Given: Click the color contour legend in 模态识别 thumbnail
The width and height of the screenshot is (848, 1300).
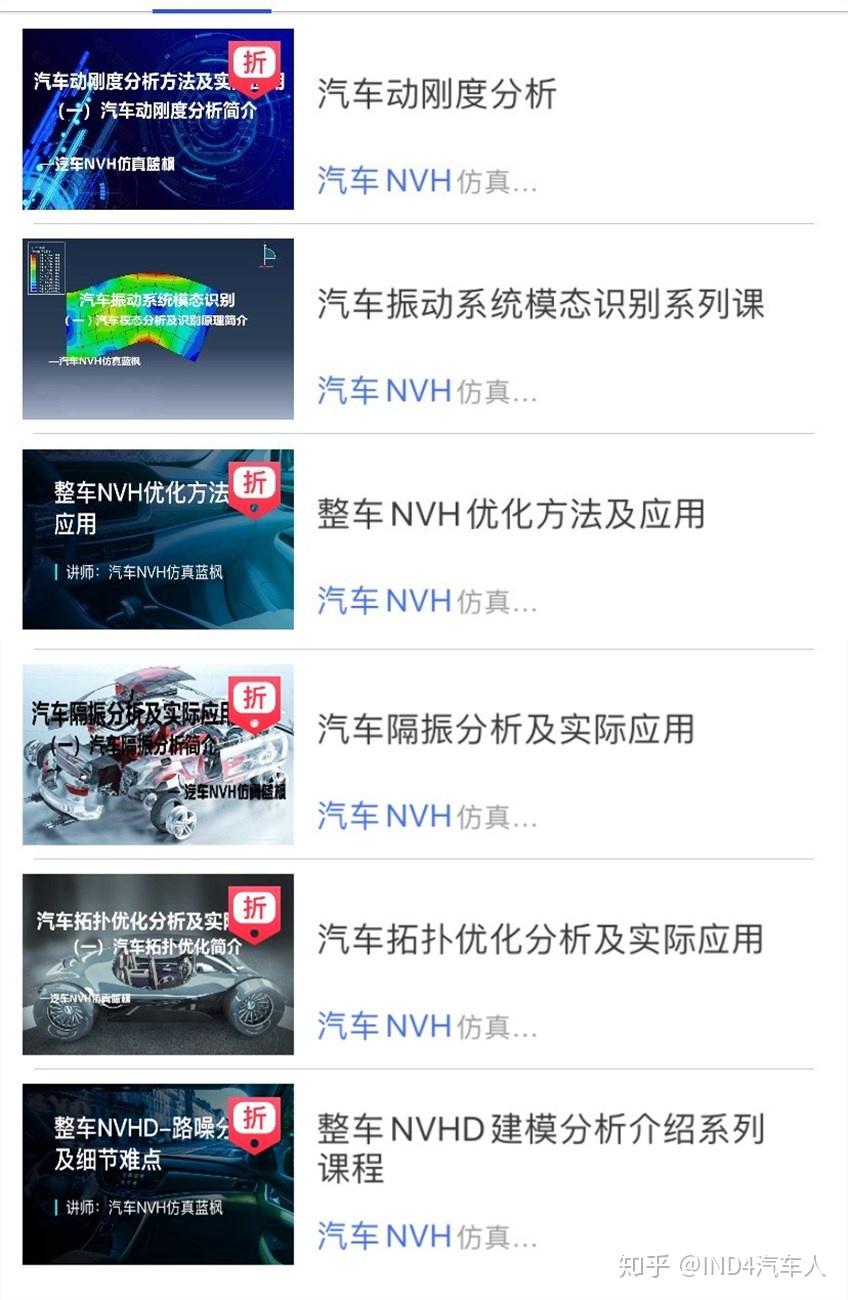Looking at the screenshot, I should [45, 270].
